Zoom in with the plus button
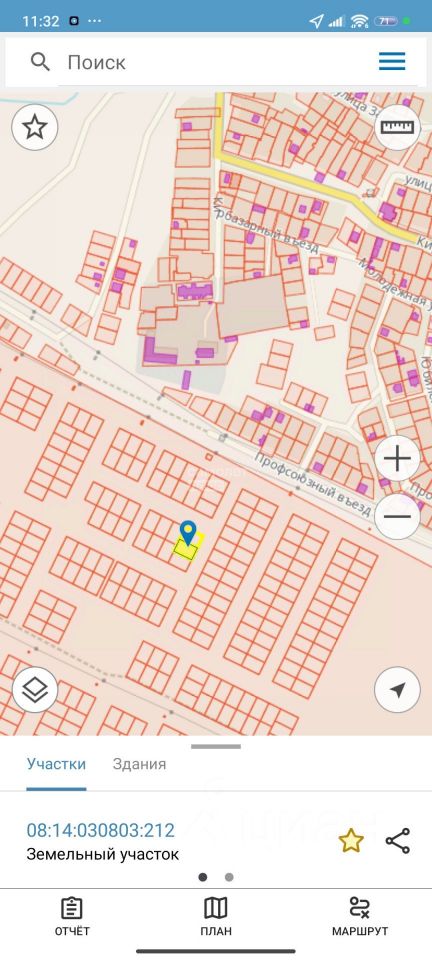This screenshot has height=960, width=432. tap(397, 459)
